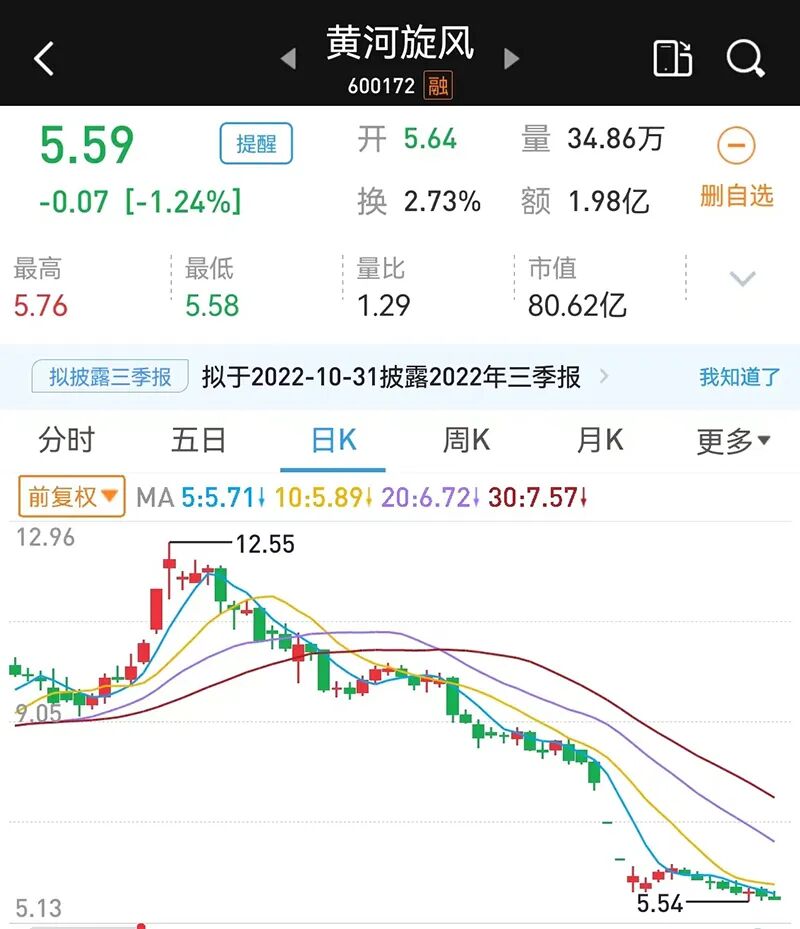Go back using the top-left arrow
Viewport: 800px width, 929px height.
point(44,58)
